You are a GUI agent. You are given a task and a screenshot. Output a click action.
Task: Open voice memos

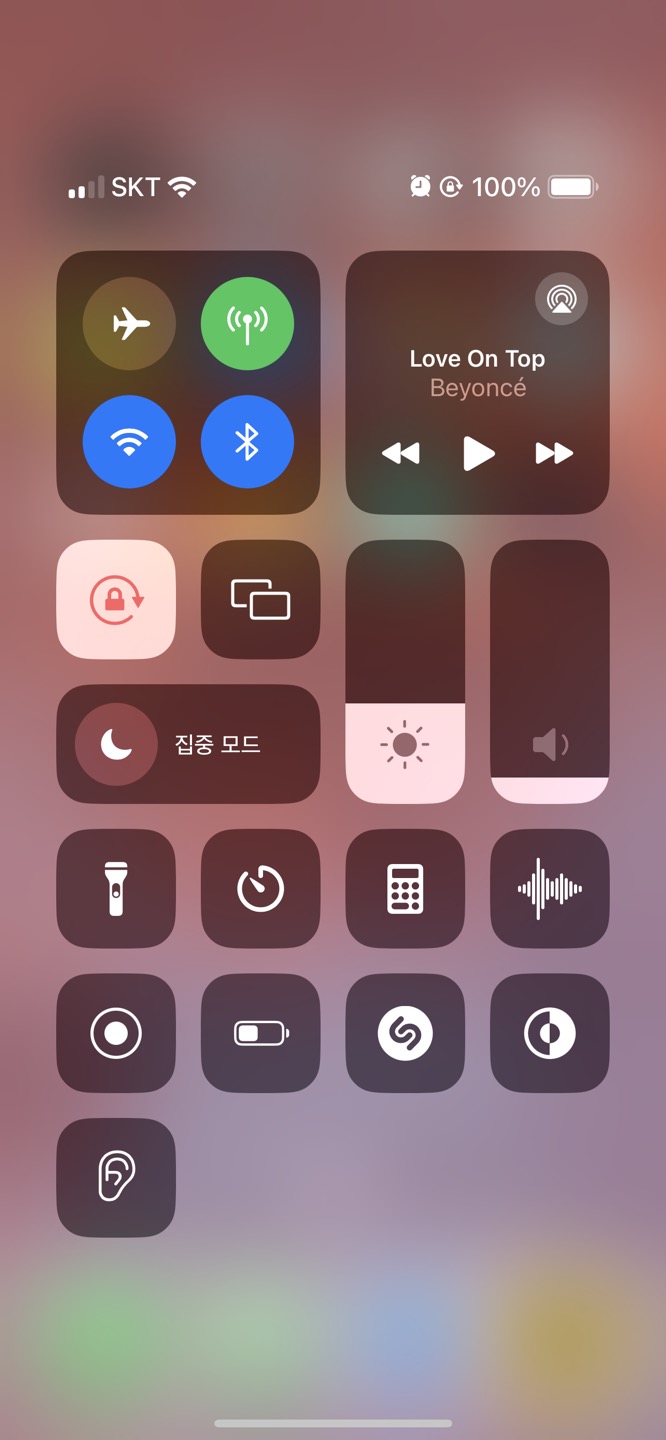point(550,888)
